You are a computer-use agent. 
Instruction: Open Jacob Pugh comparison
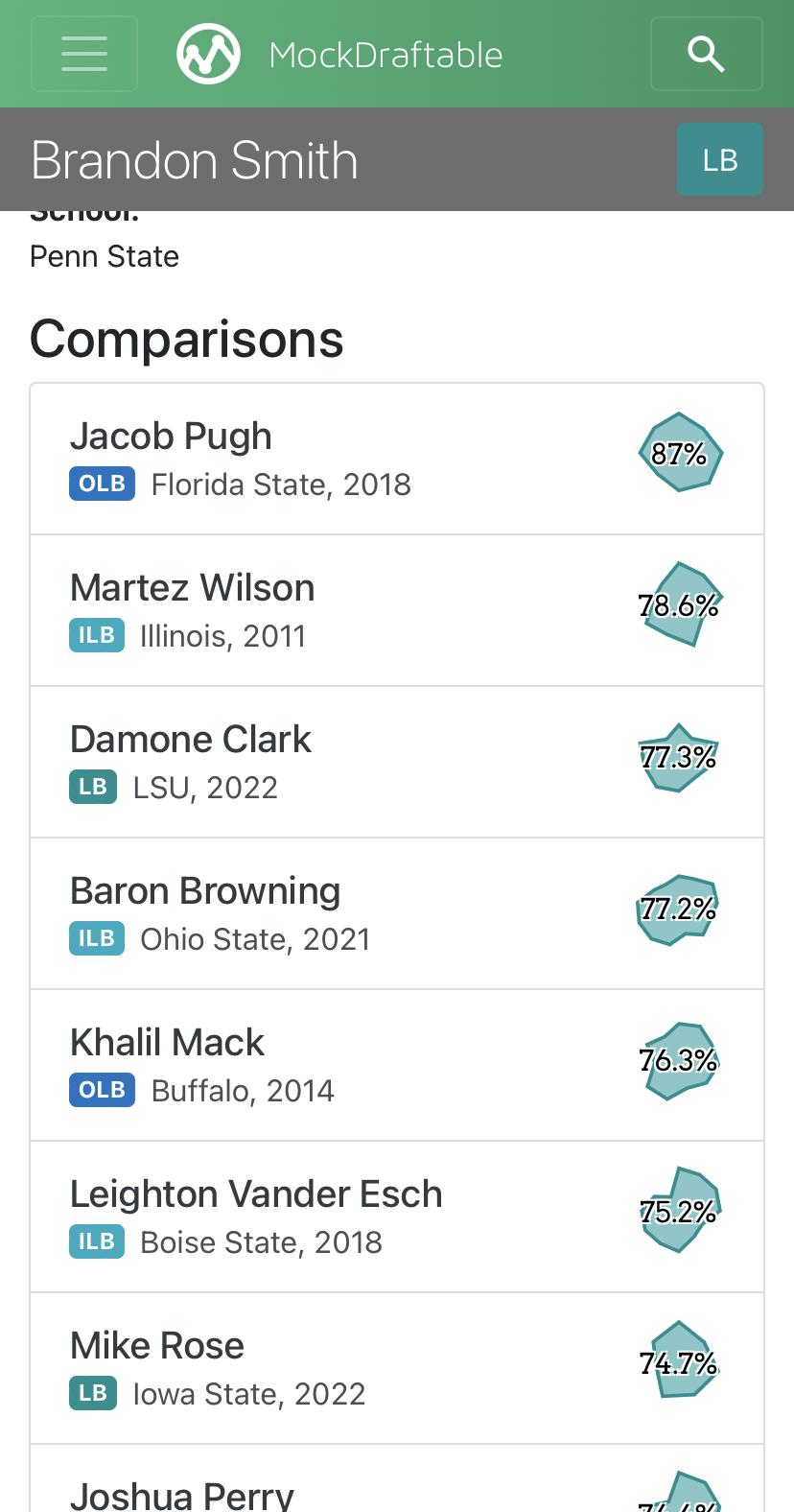(397, 459)
